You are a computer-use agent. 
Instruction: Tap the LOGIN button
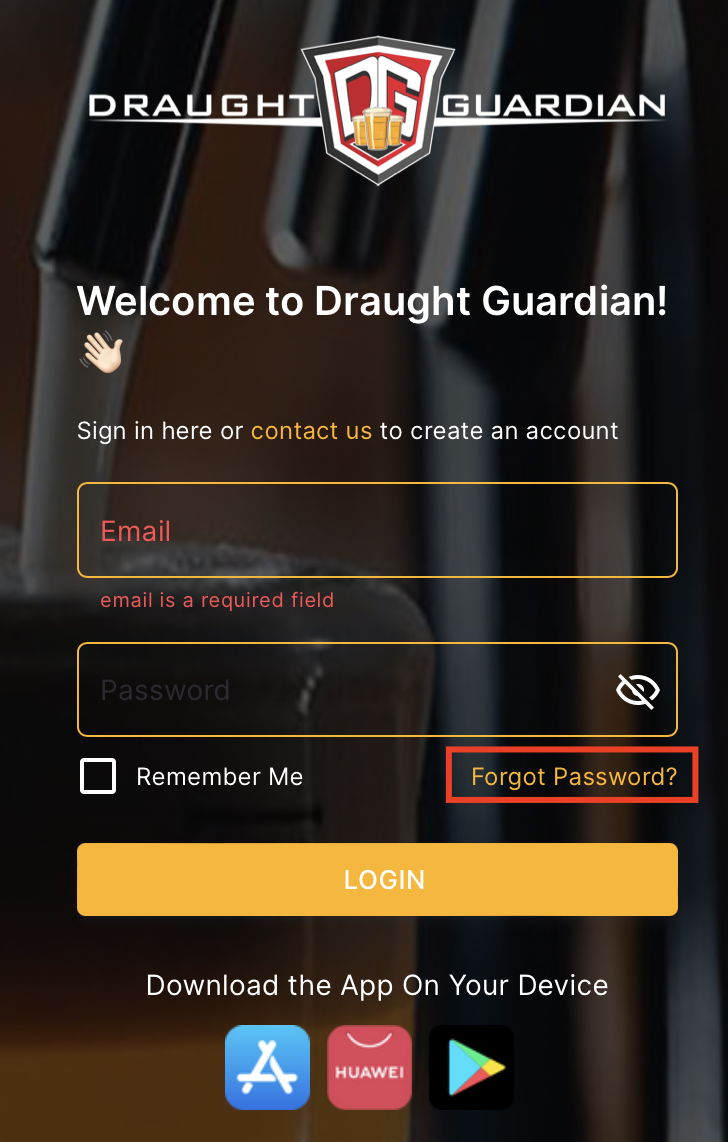click(x=377, y=879)
